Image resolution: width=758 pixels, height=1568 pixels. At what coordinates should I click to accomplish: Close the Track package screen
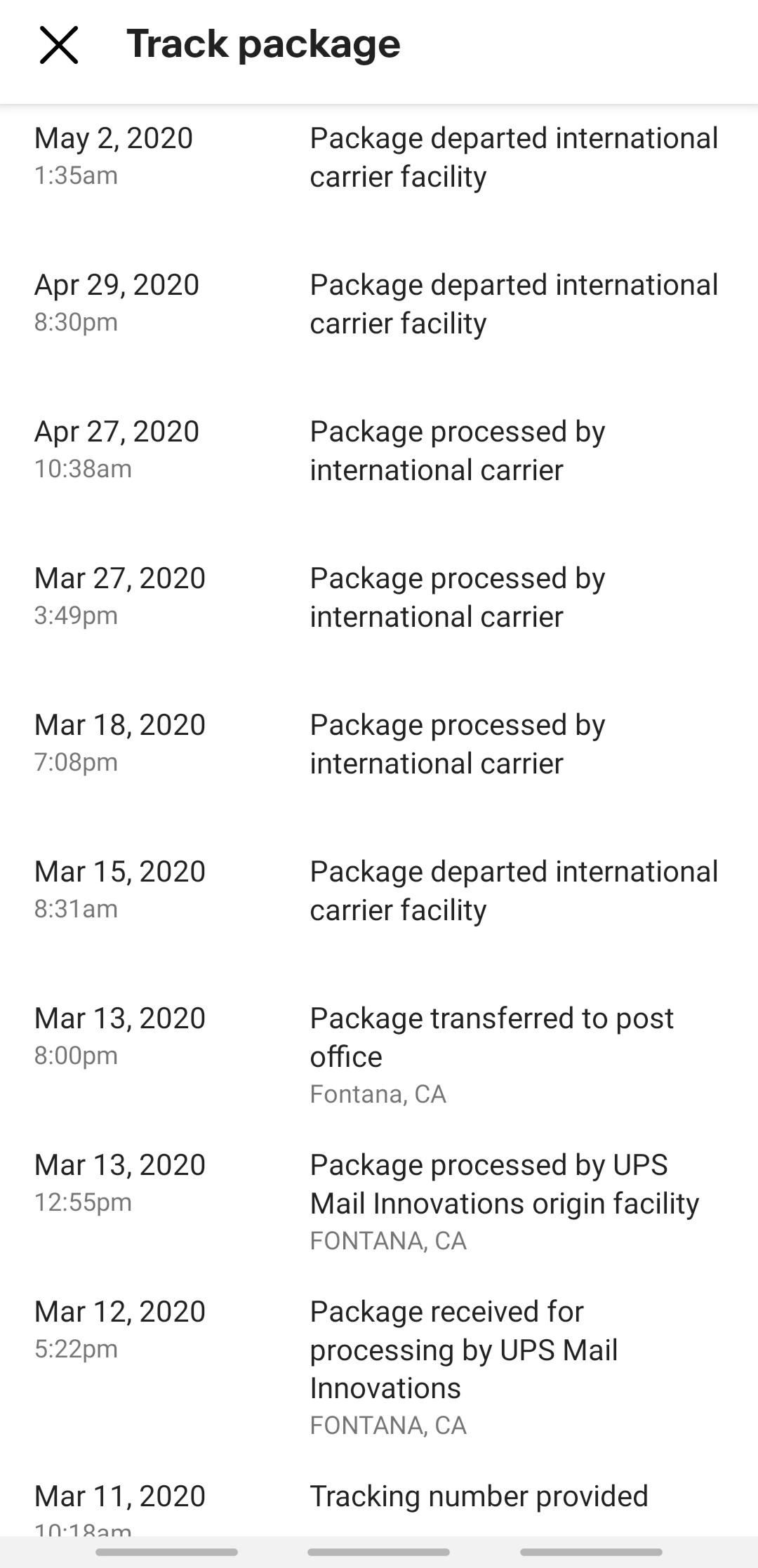(x=59, y=45)
